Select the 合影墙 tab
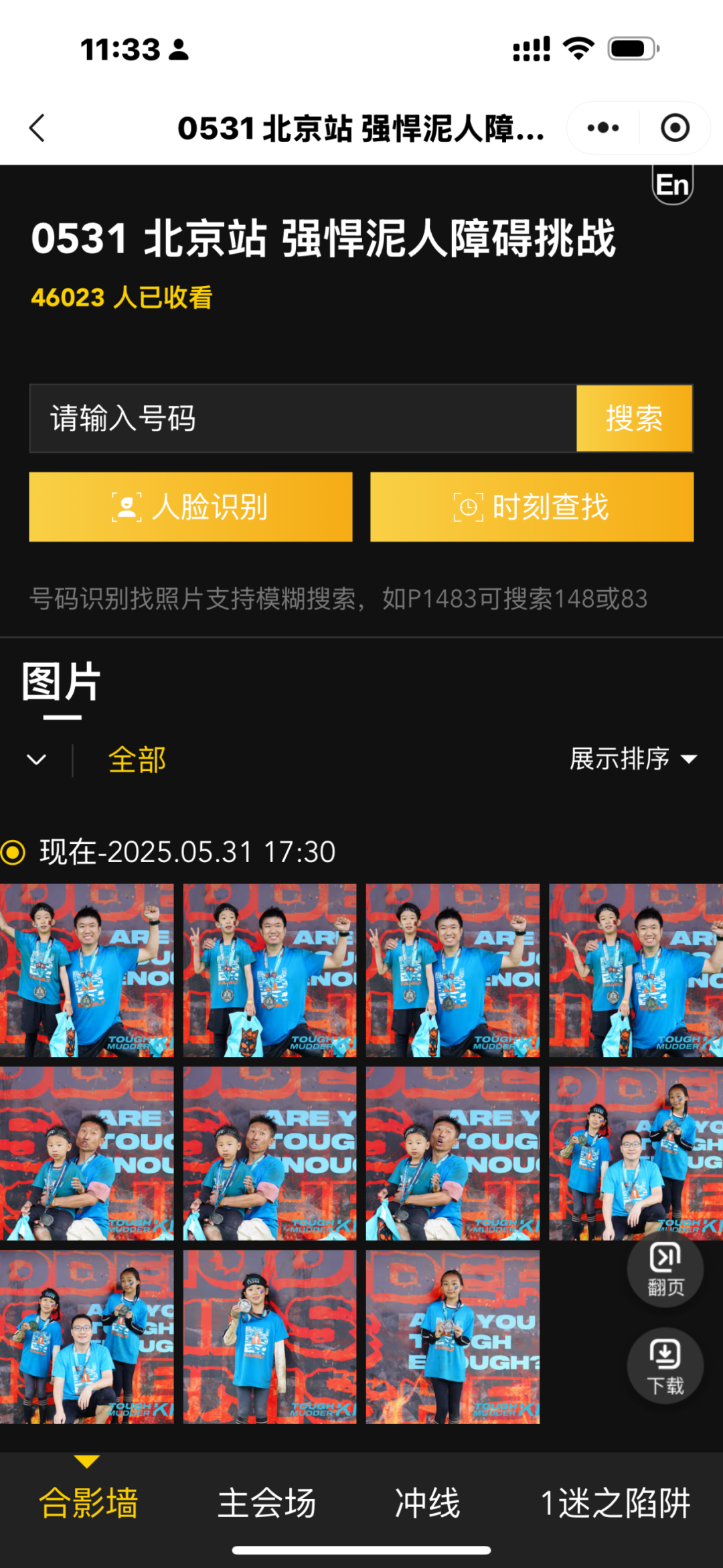This screenshot has width=723, height=1568. pyautogui.click(x=88, y=1502)
